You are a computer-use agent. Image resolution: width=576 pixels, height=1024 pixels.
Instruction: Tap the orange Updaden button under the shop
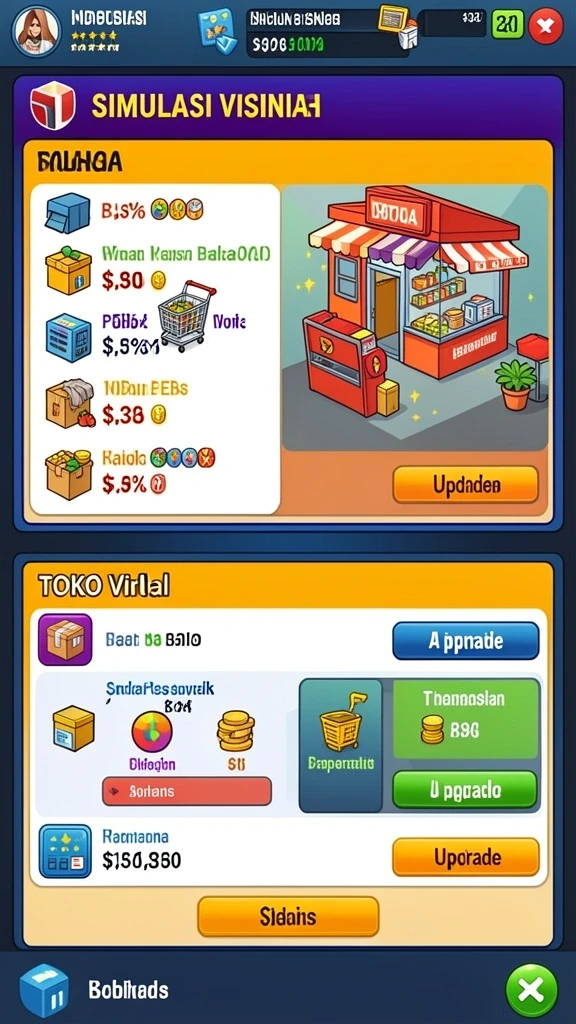pyautogui.click(x=466, y=485)
